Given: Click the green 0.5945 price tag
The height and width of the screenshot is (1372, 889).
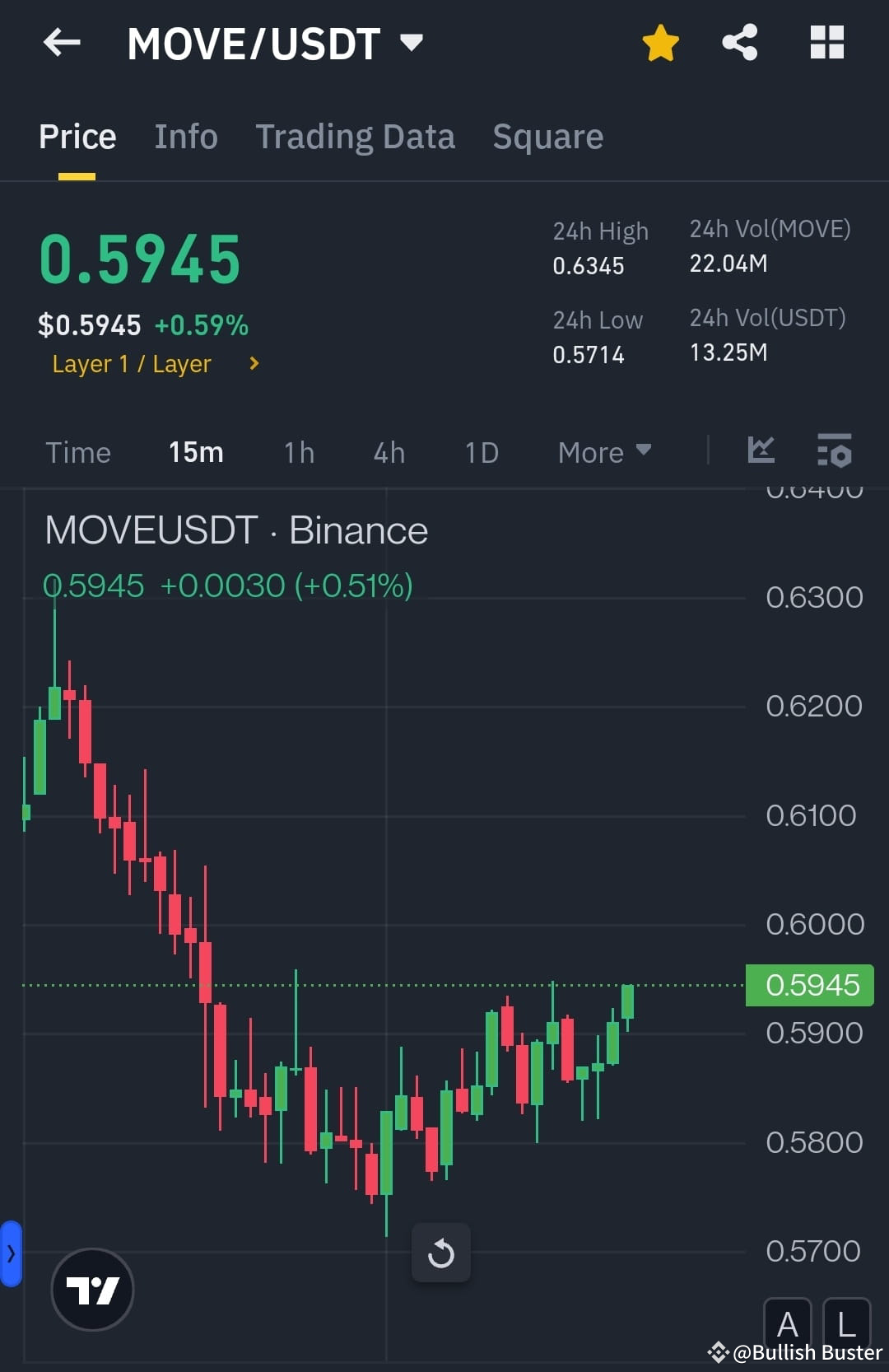Looking at the screenshot, I should (x=809, y=984).
